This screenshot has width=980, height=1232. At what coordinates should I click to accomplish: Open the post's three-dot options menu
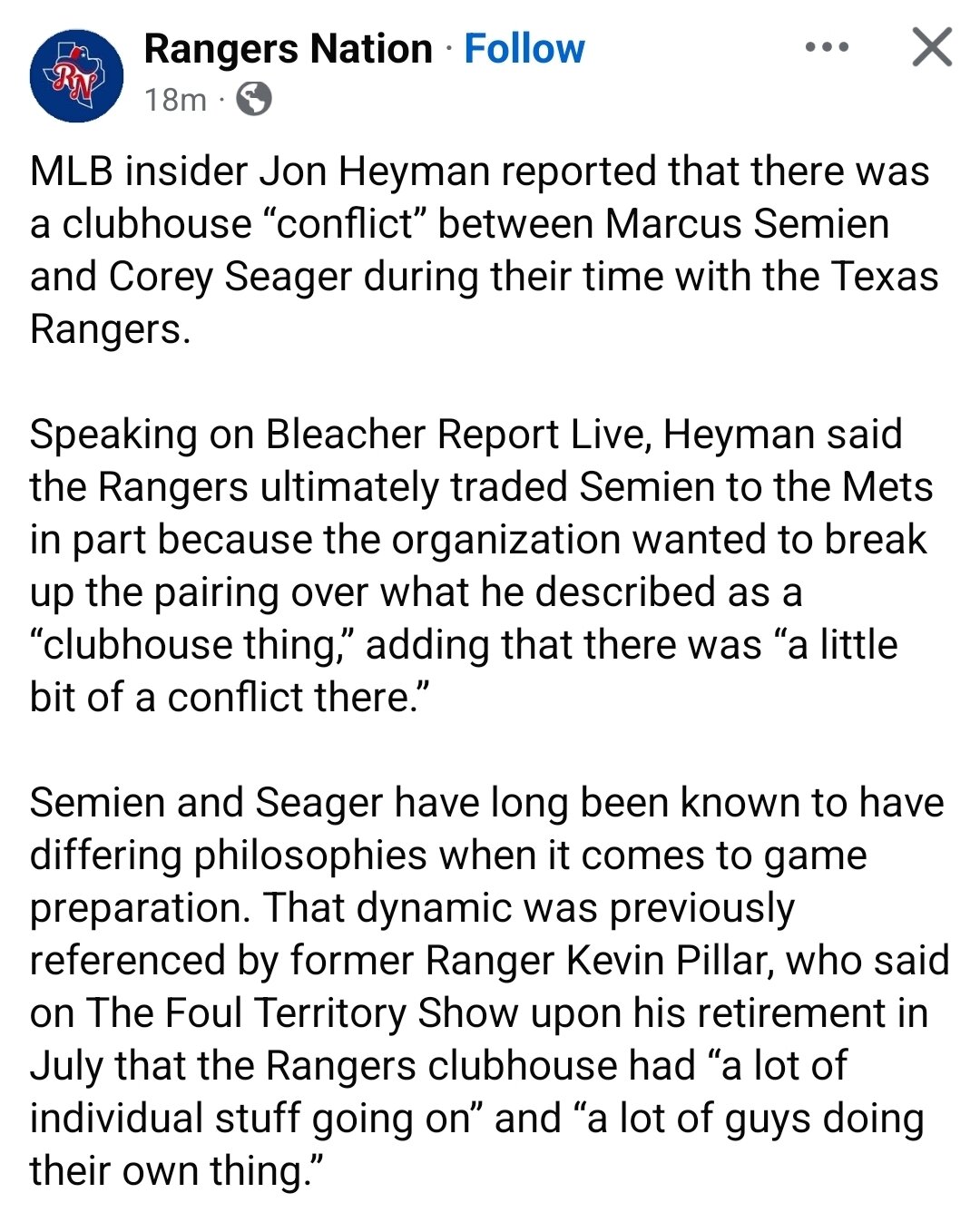tap(827, 47)
